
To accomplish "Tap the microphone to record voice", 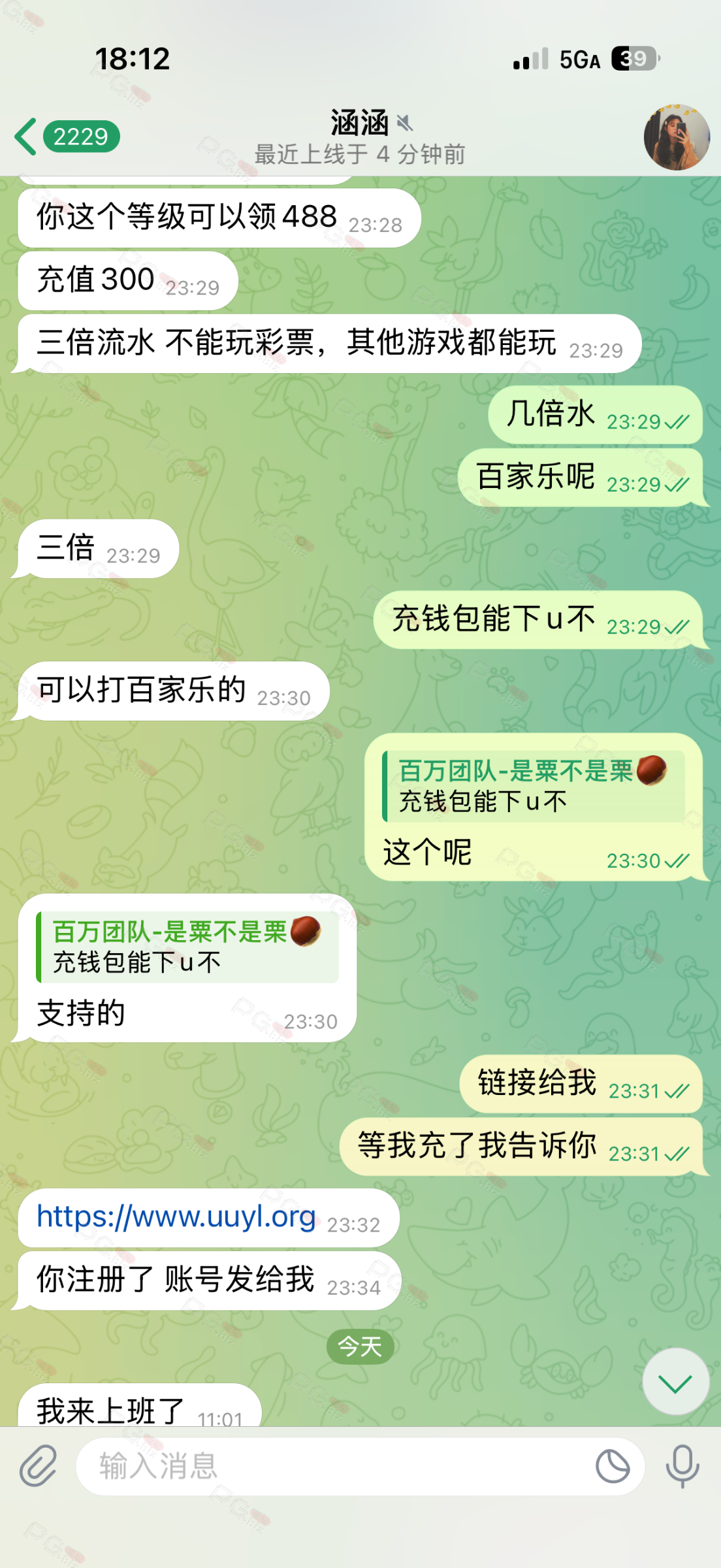I will (682, 1466).
